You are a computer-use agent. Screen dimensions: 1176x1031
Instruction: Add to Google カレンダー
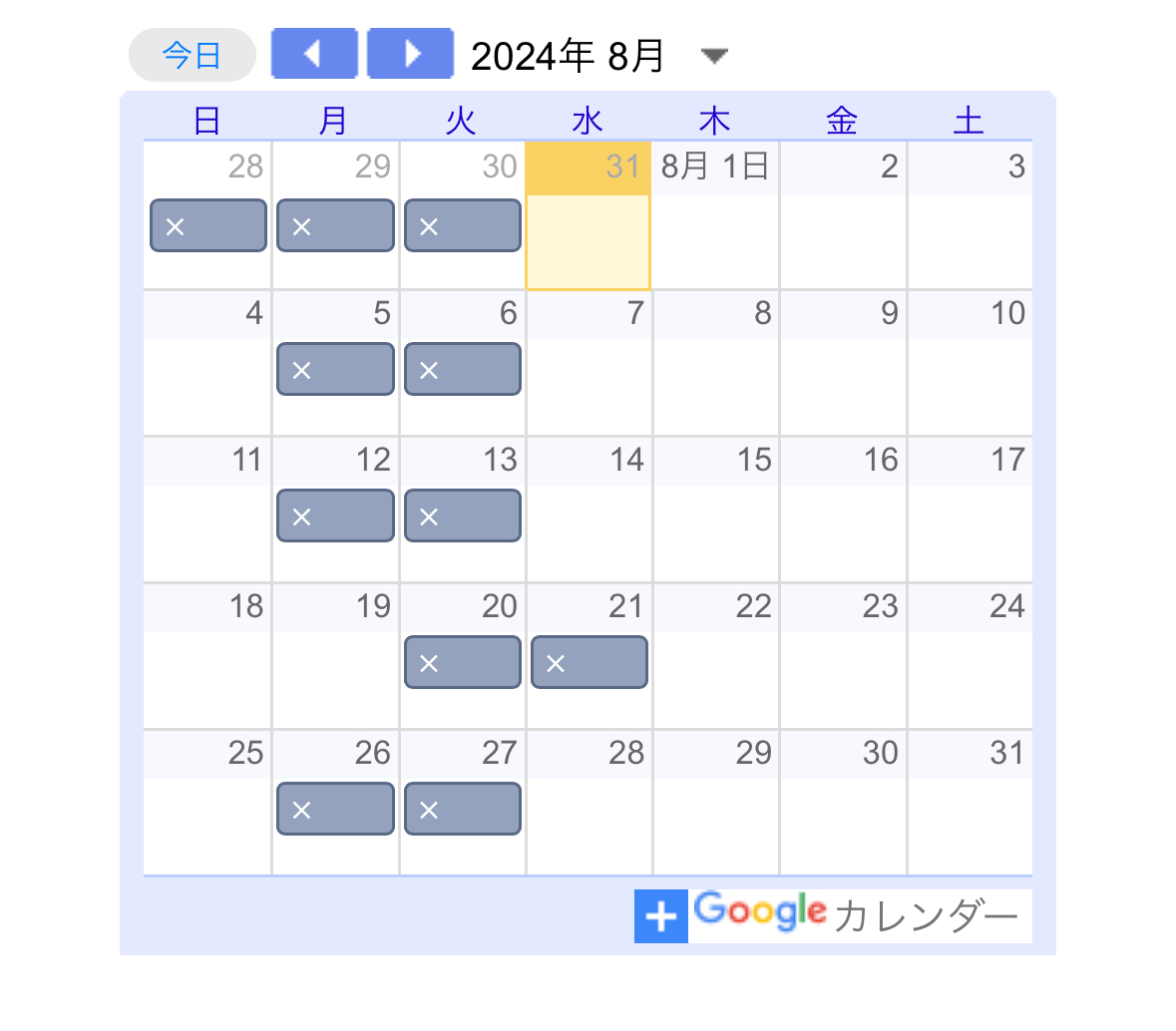pos(833,915)
